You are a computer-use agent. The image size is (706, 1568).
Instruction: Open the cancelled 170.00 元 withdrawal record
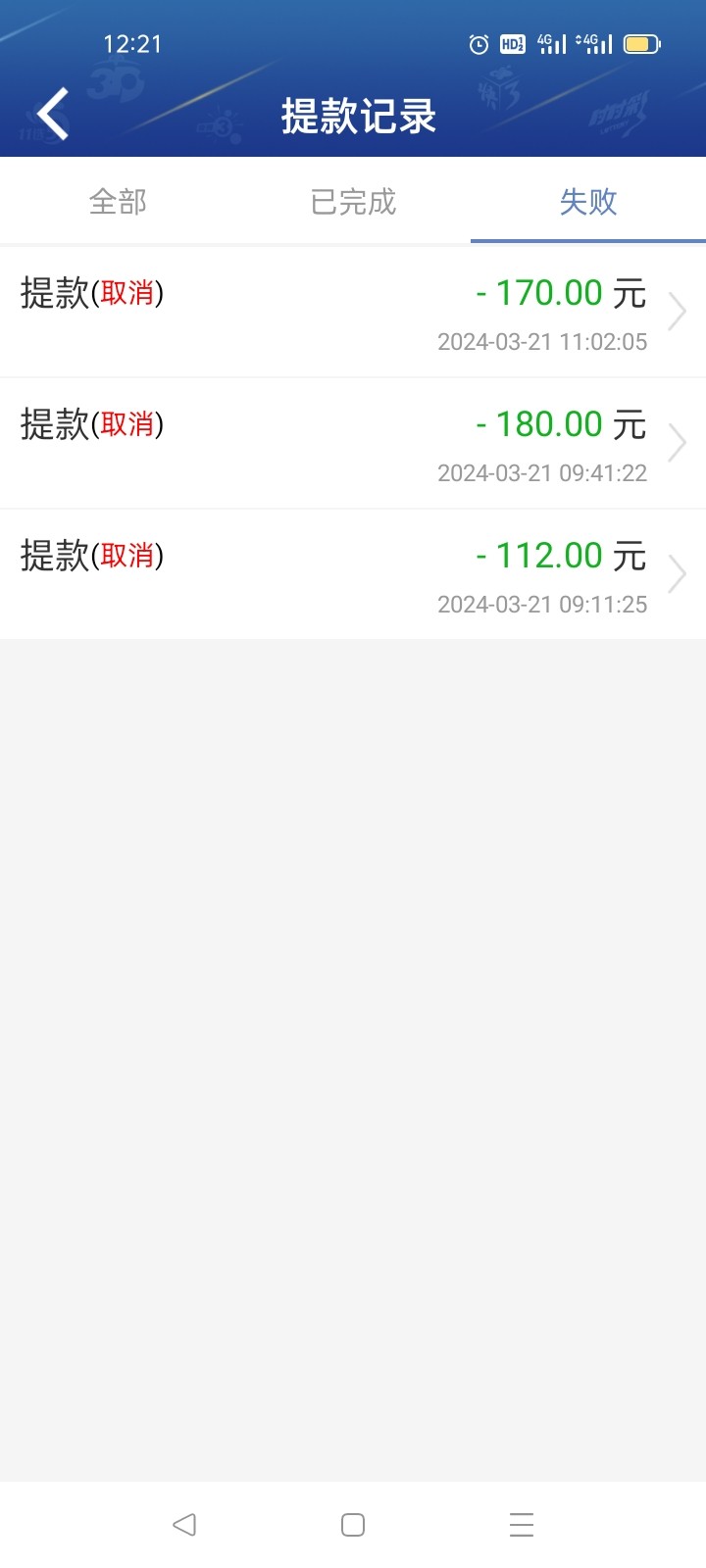353,313
